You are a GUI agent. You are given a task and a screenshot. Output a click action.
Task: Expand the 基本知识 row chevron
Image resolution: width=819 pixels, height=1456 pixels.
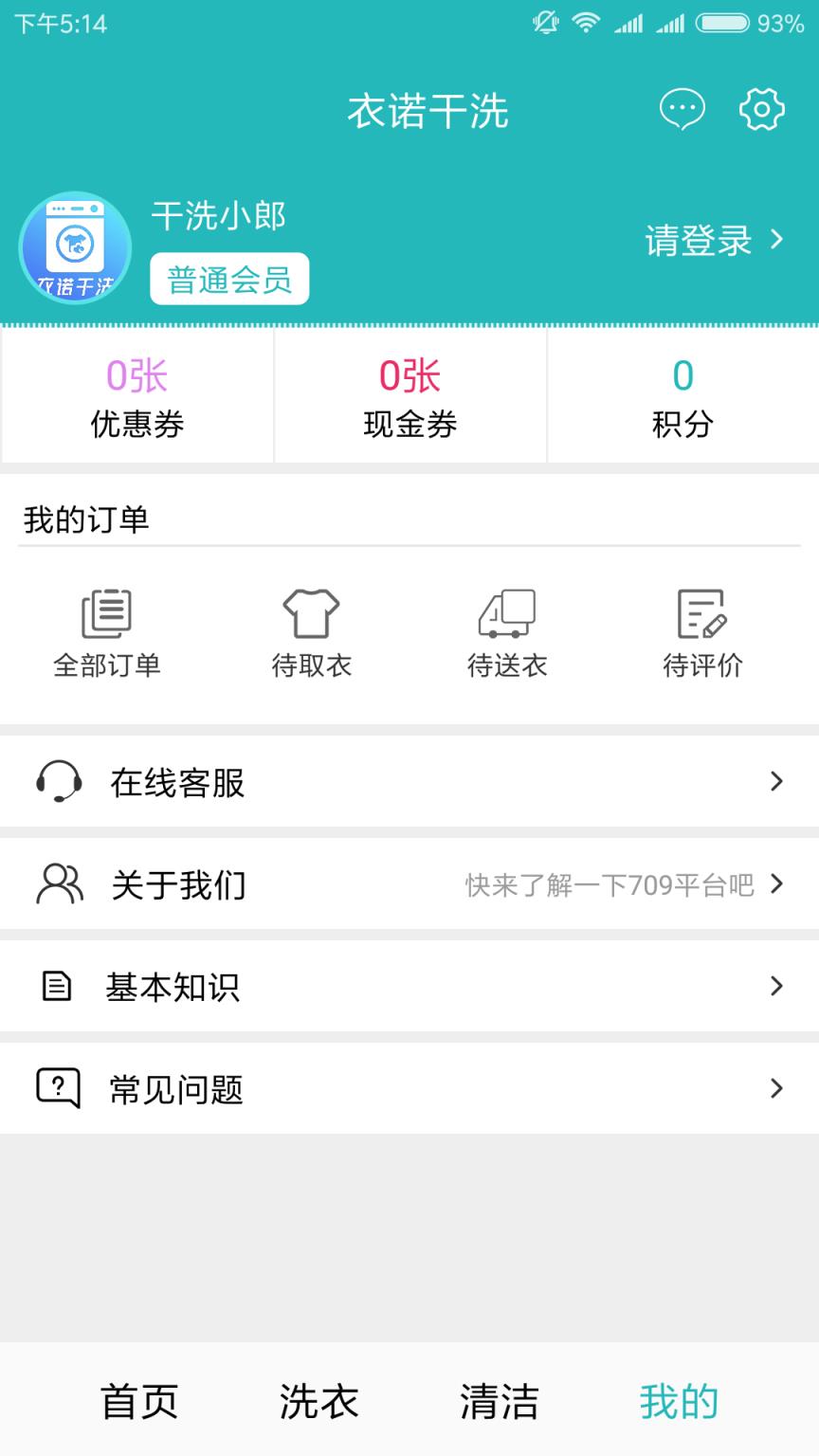[x=777, y=986]
